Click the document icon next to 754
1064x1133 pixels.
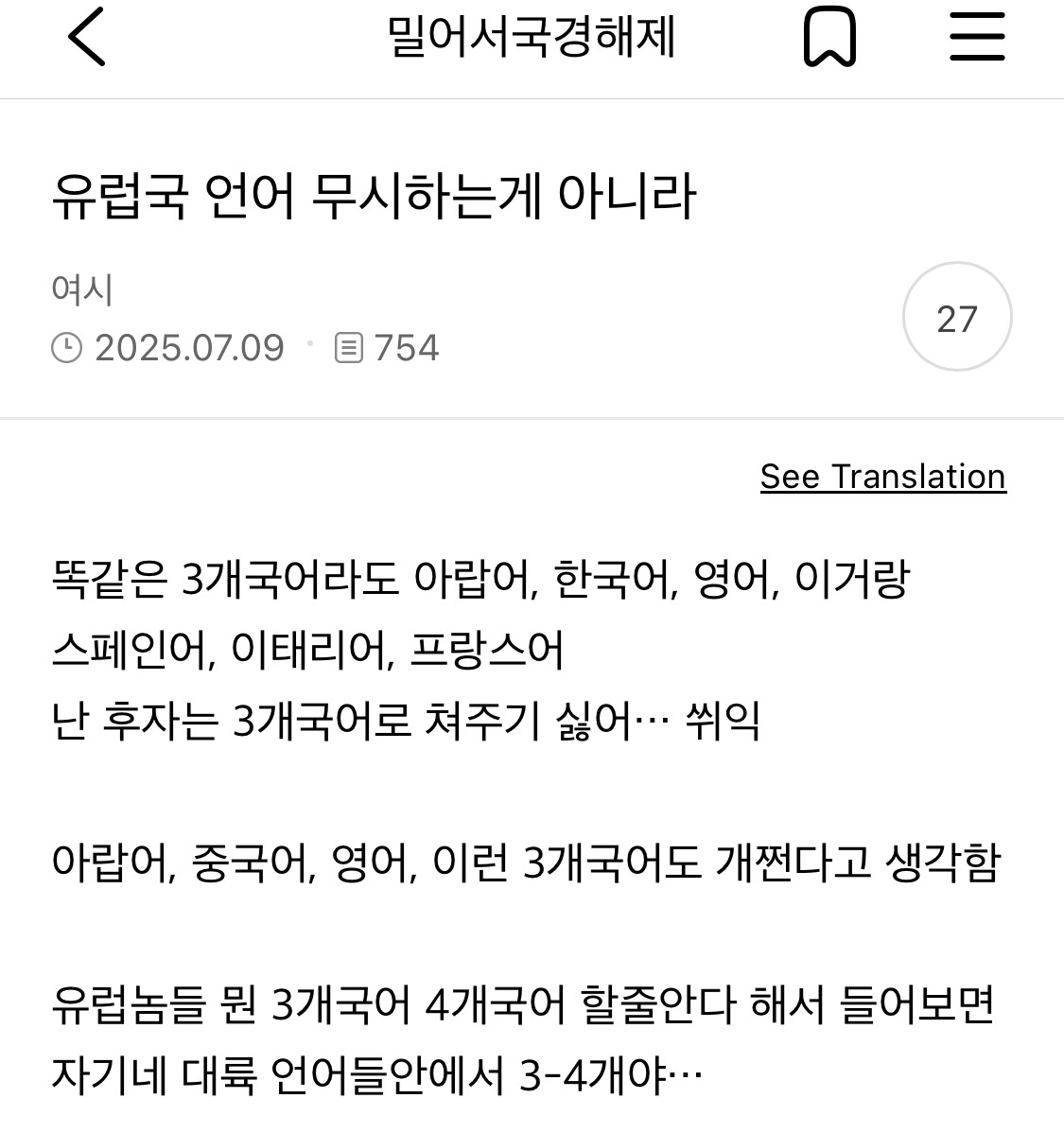(352, 346)
